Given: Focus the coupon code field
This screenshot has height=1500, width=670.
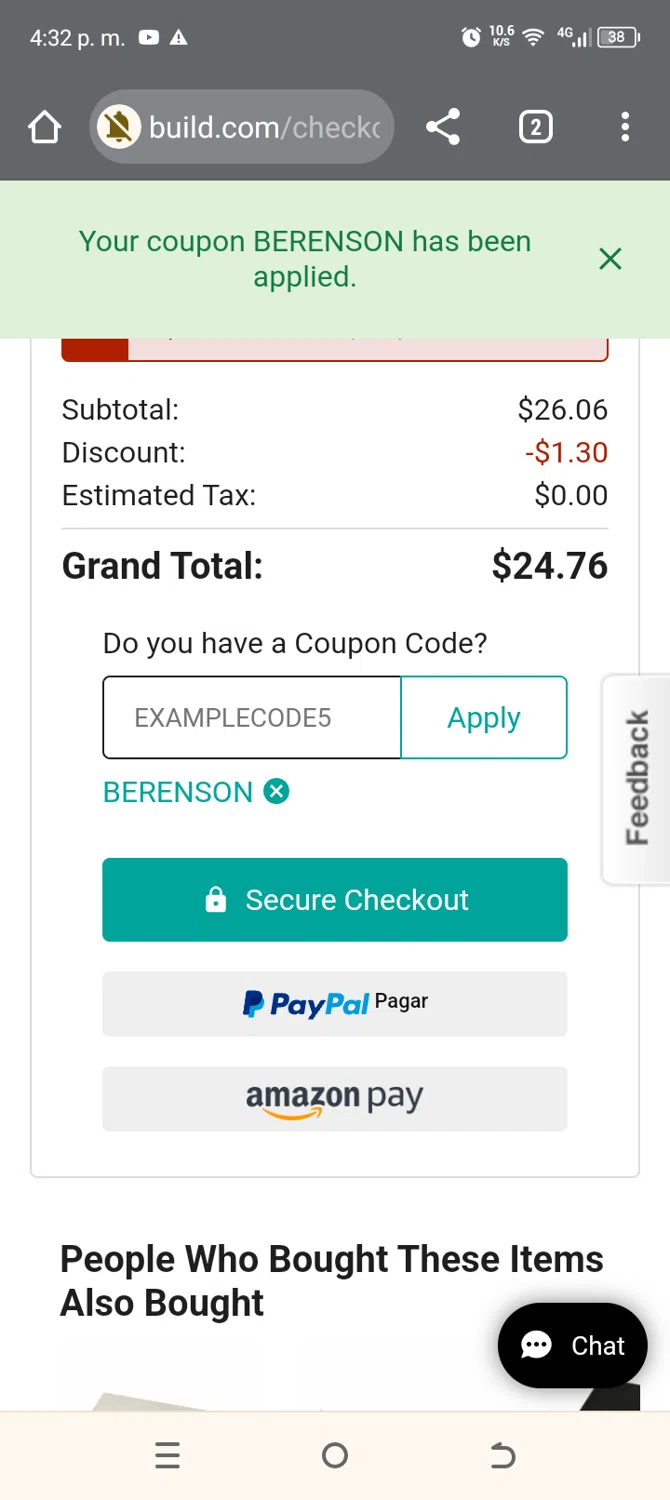Looking at the screenshot, I should [x=252, y=718].
